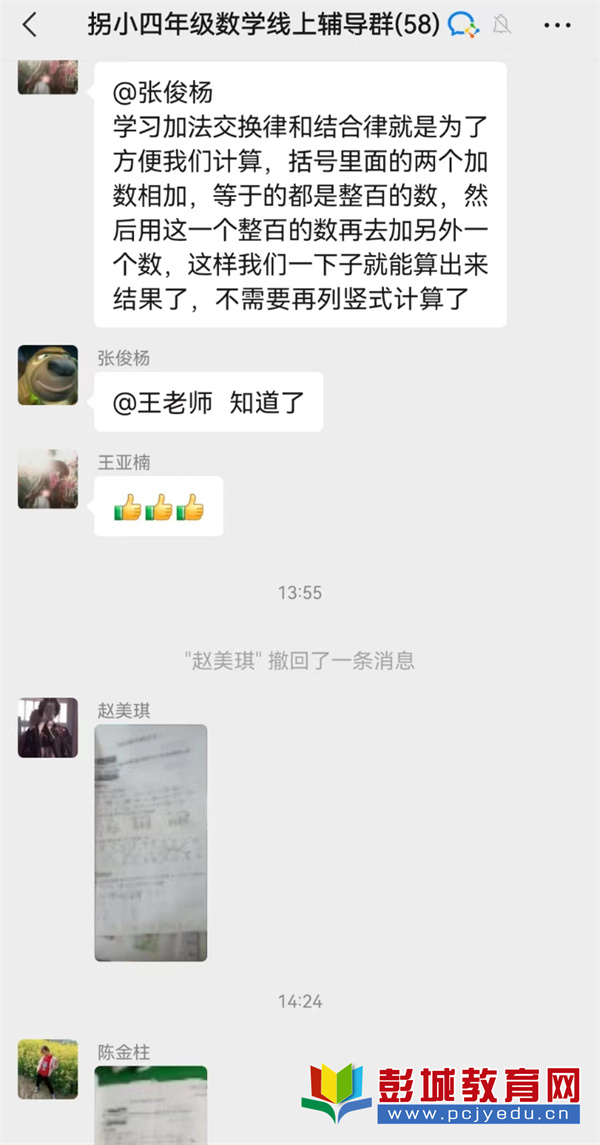
Task: Tap 张俊杨's bear avatar
Action: (48, 375)
